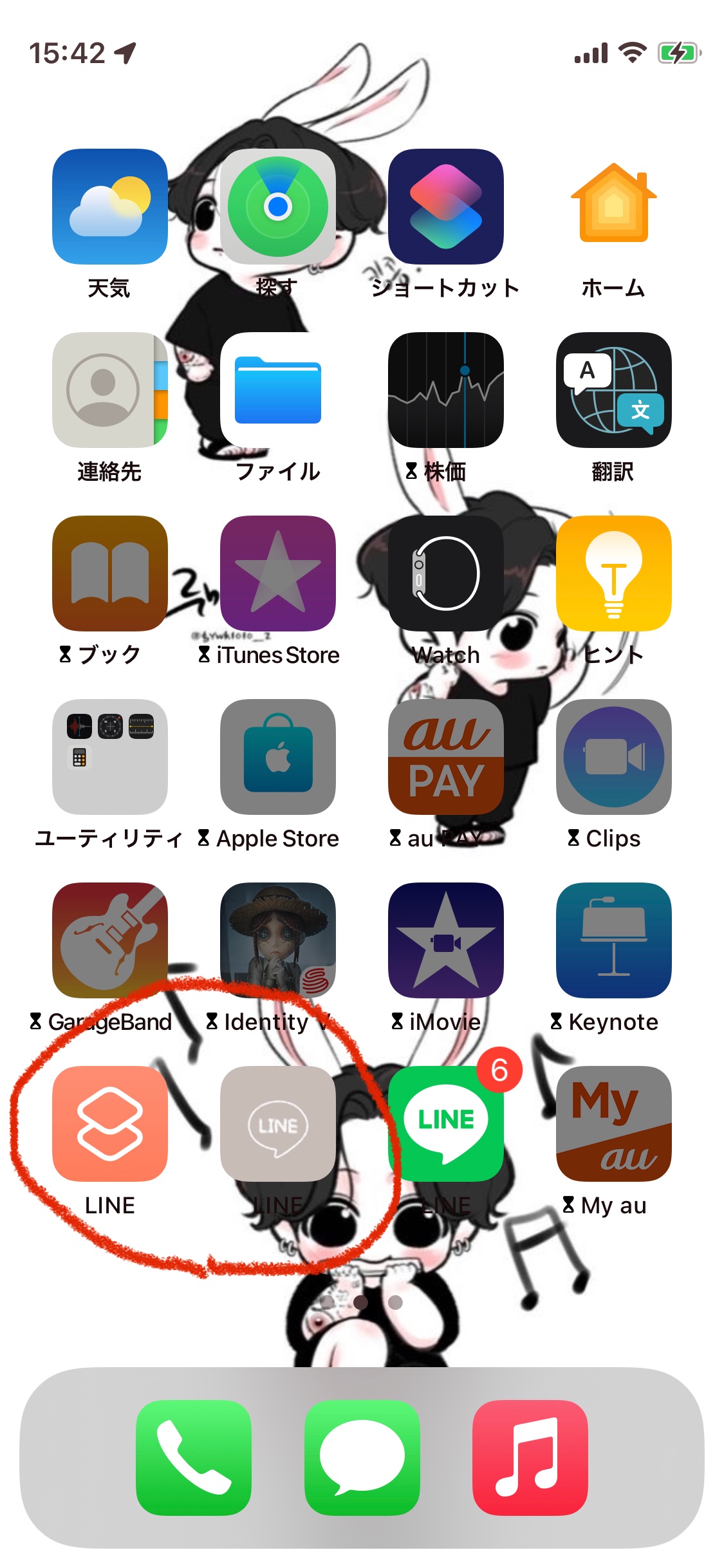Launch the 探す Find My app
This screenshot has width=724, height=1568.
(x=277, y=207)
